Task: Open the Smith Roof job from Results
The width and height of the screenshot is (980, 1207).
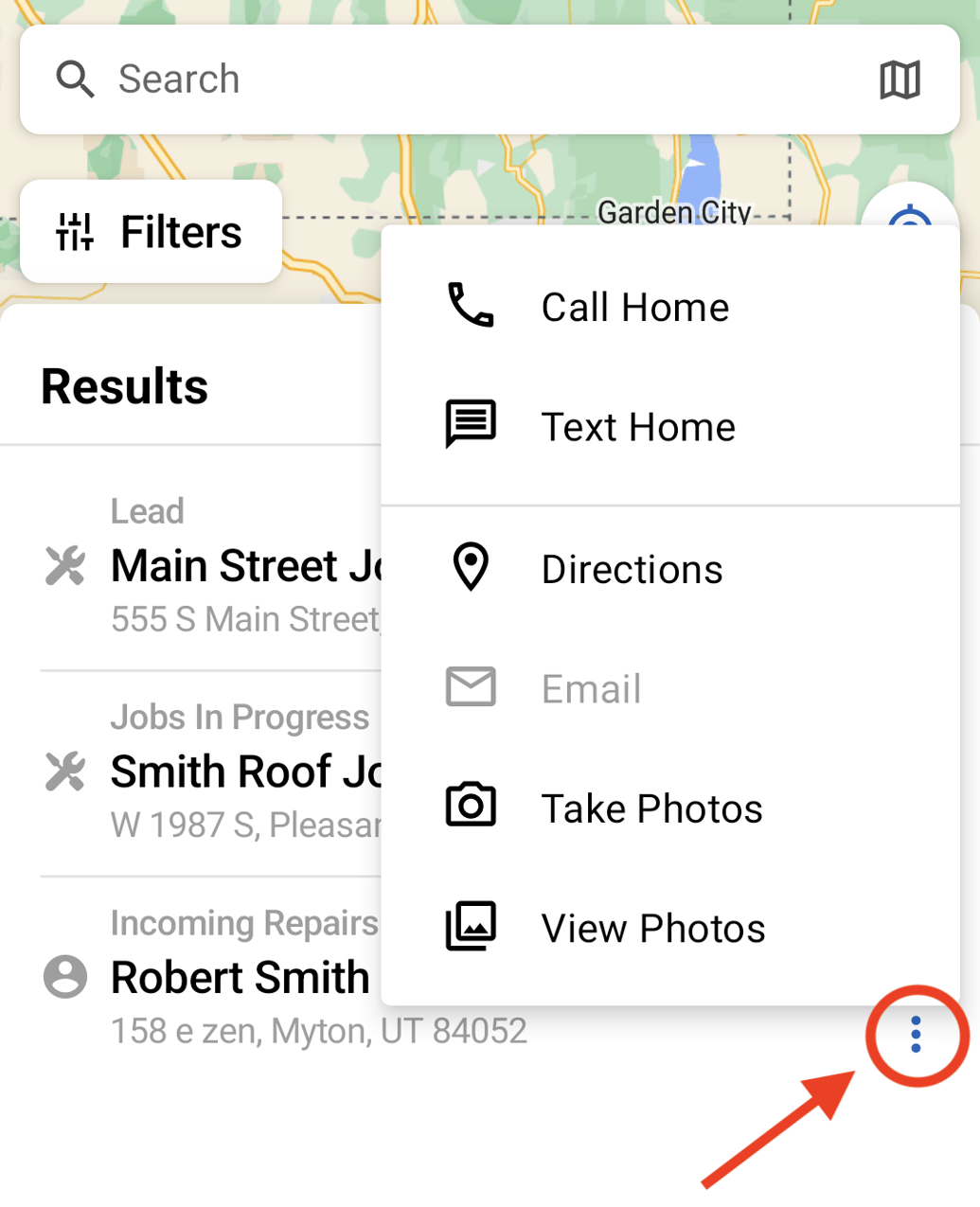Action: [x=208, y=771]
